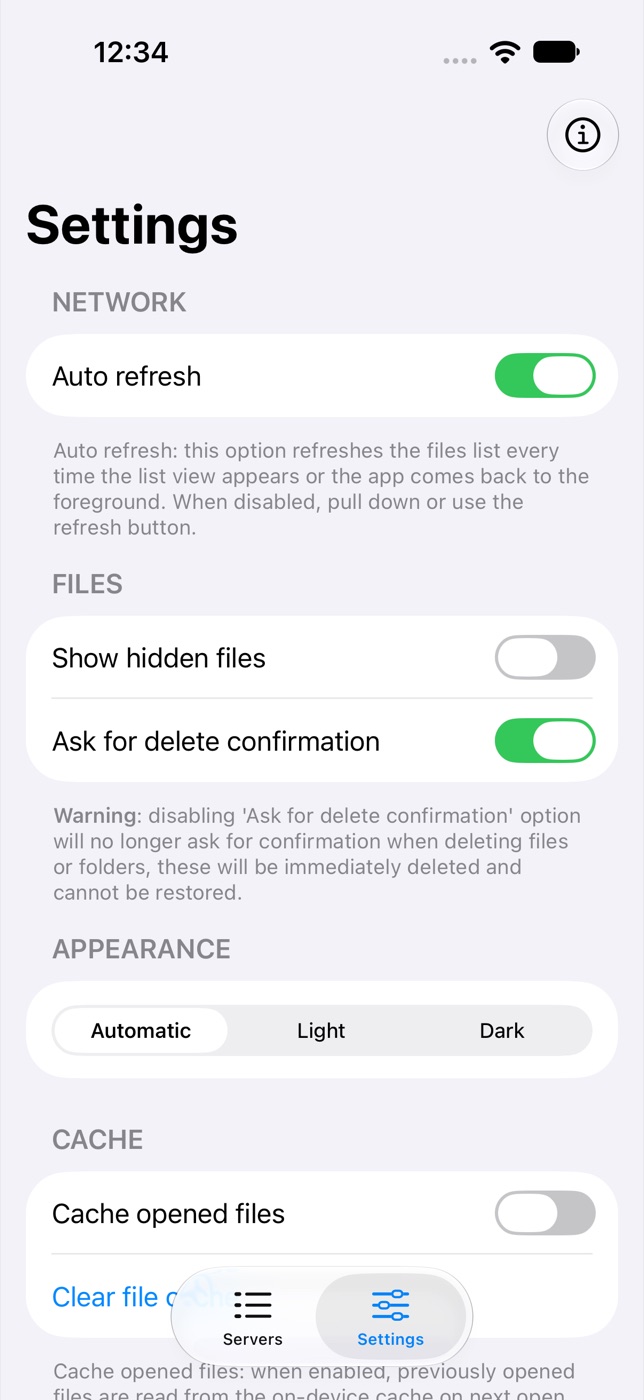Enable Show hidden files
Viewport: 644px width, 1400px height.
point(545,658)
